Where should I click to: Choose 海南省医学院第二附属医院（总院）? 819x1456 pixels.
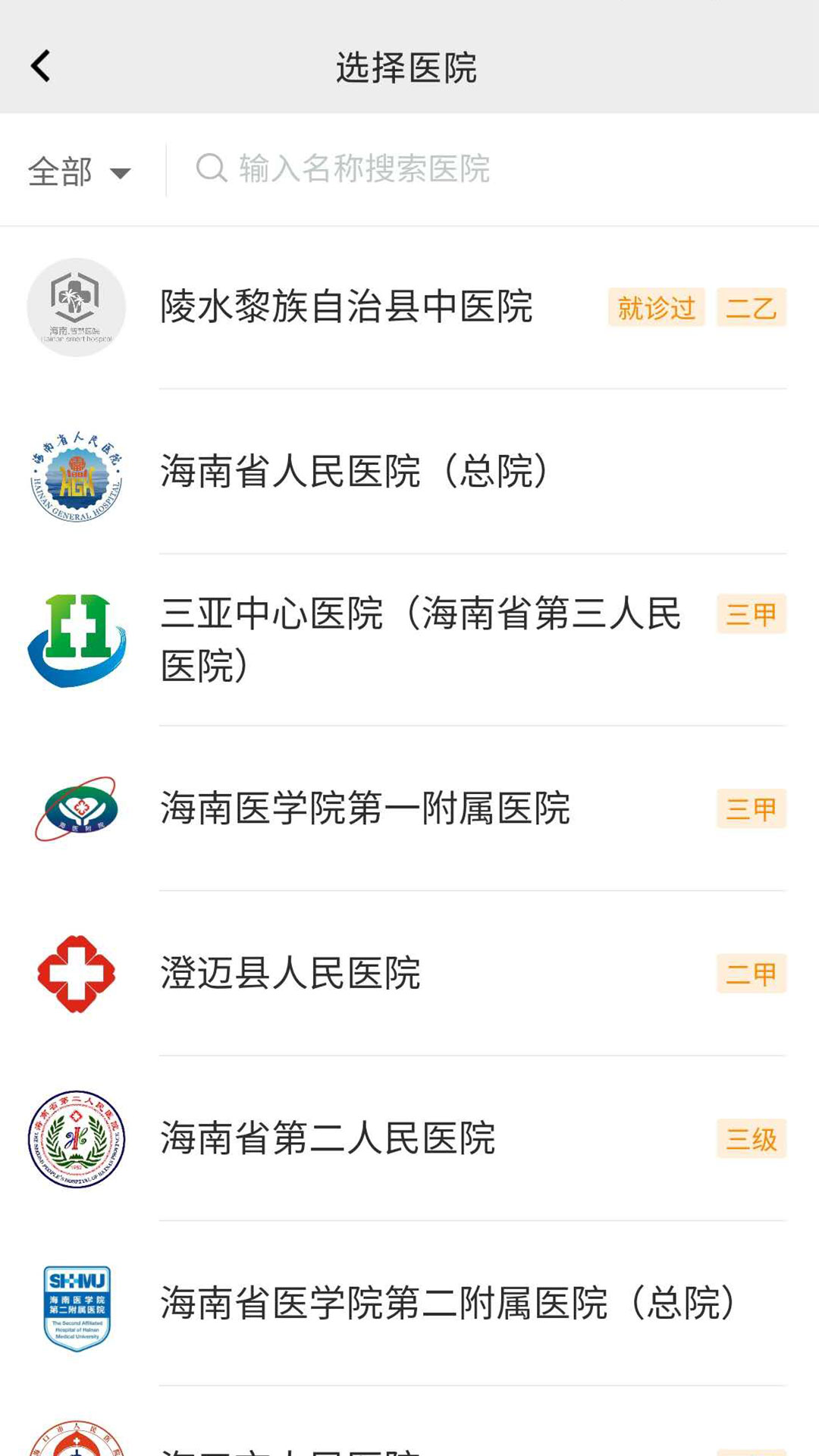[x=409, y=1304]
